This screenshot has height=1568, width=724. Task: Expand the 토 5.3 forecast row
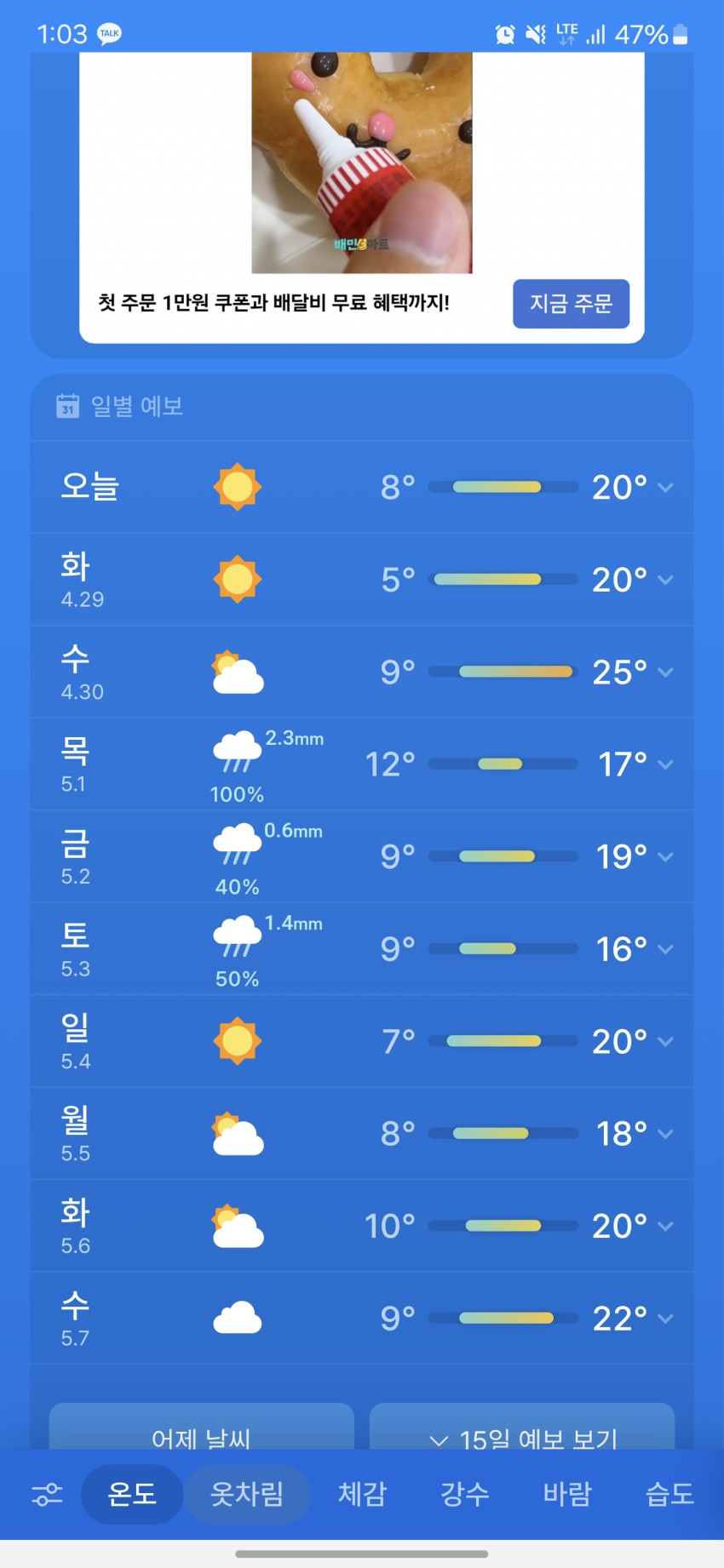pos(665,949)
